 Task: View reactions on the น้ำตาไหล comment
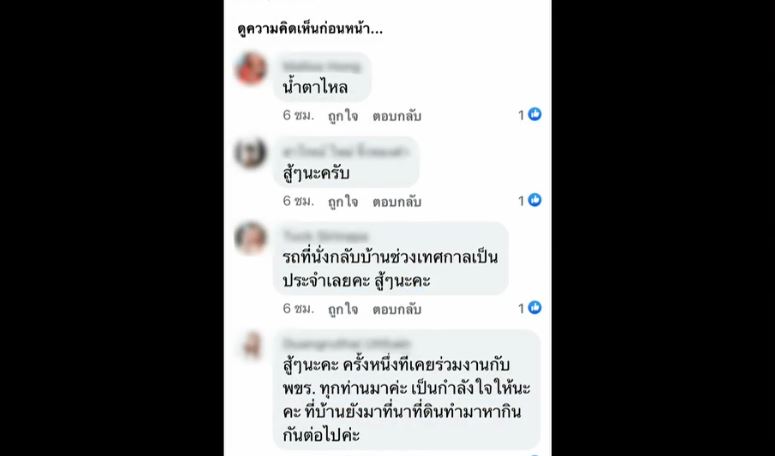click(x=530, y=115)
